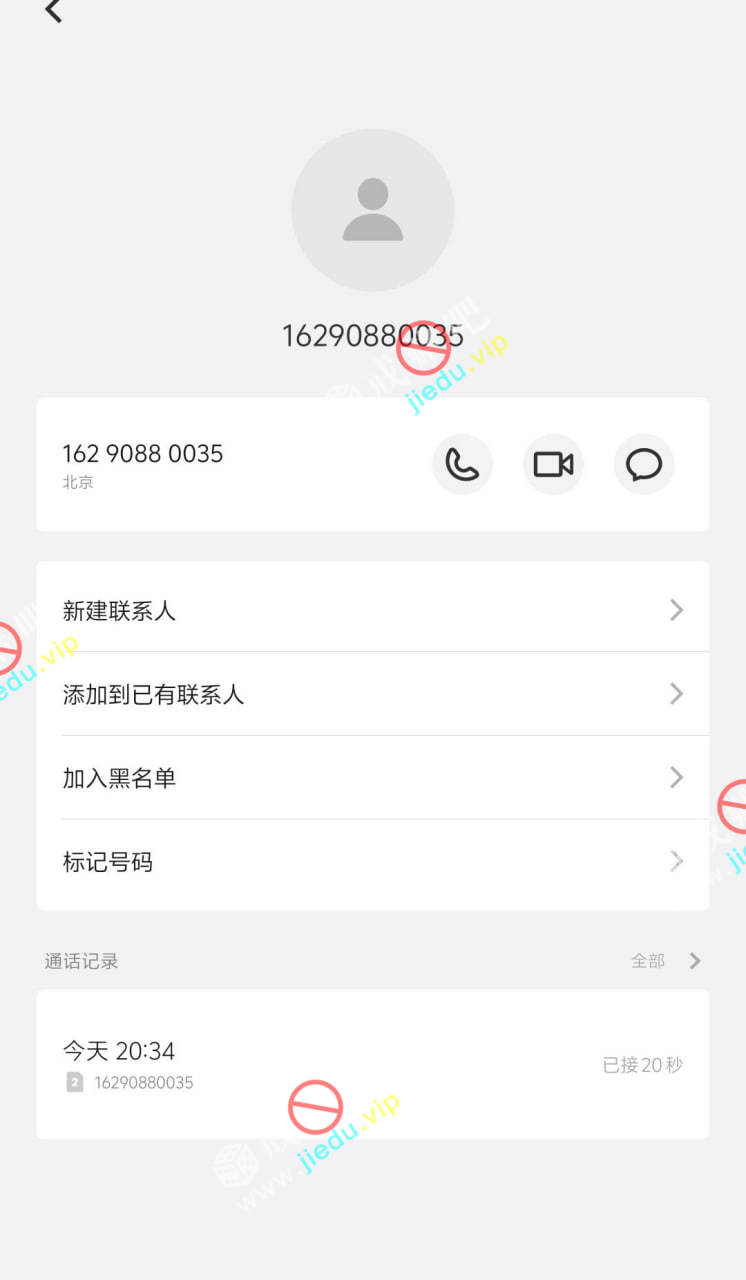Open the 今天 20:34 call record entry
The image size is (746, 1280).
click(372, 1064)
